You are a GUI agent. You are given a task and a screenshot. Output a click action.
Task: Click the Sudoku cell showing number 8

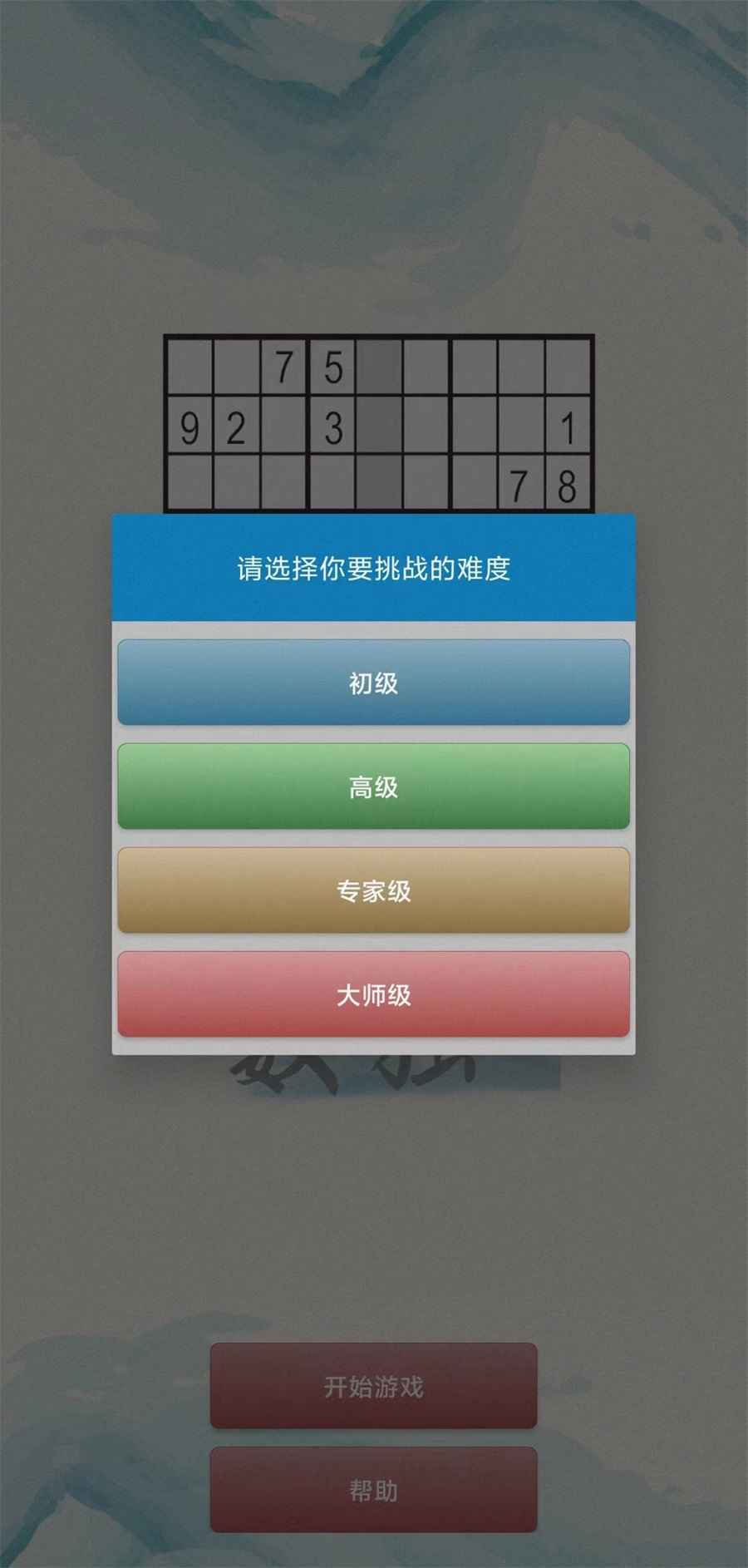tap(570, 483)
